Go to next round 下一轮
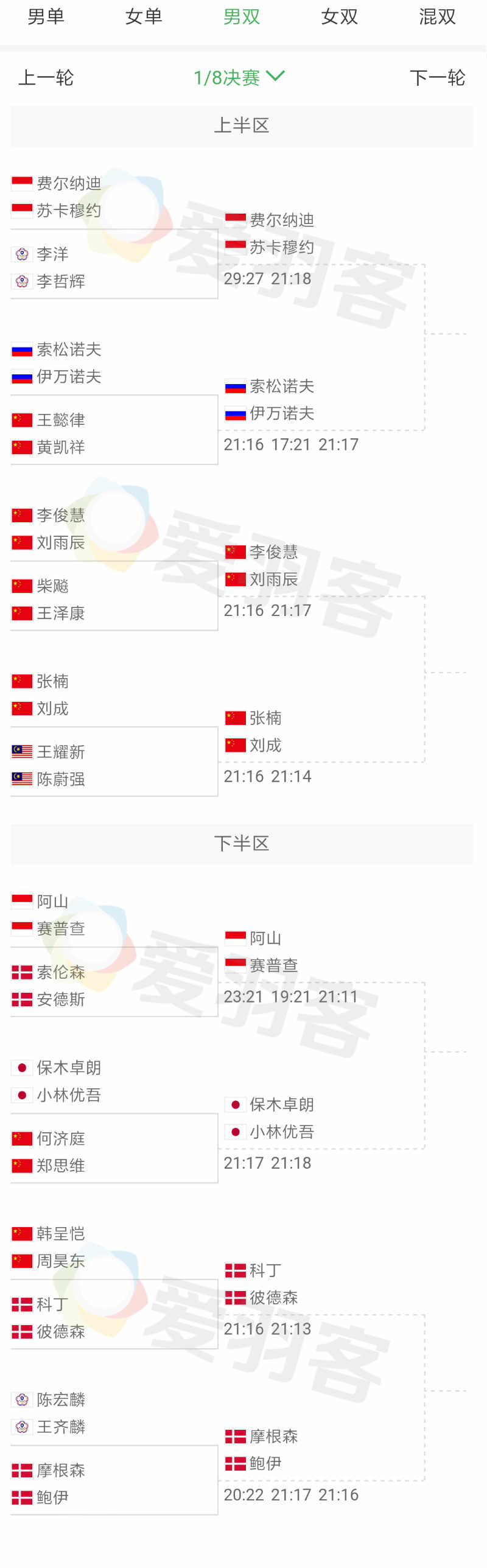487x1568 pixels. pos(437,77)
